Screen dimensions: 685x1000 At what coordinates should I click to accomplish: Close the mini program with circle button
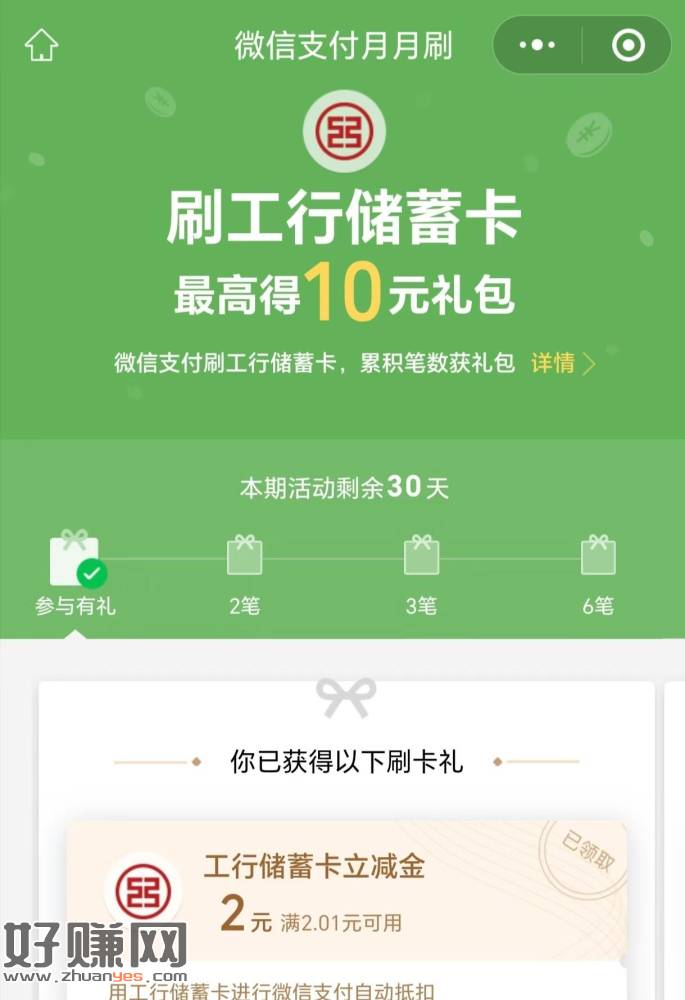tap(628, 45)
